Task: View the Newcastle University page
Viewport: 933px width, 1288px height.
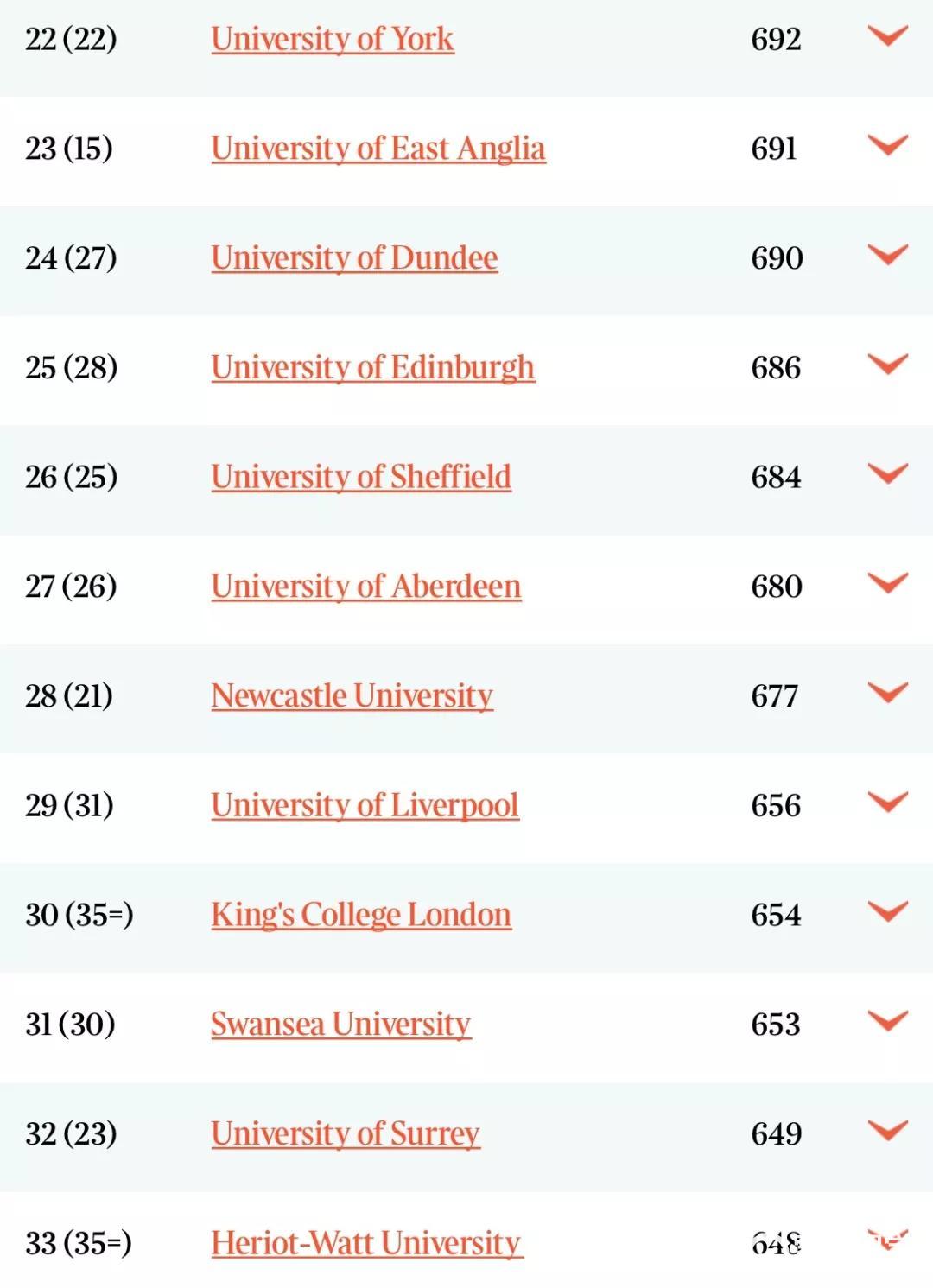Action: (352, 696)
